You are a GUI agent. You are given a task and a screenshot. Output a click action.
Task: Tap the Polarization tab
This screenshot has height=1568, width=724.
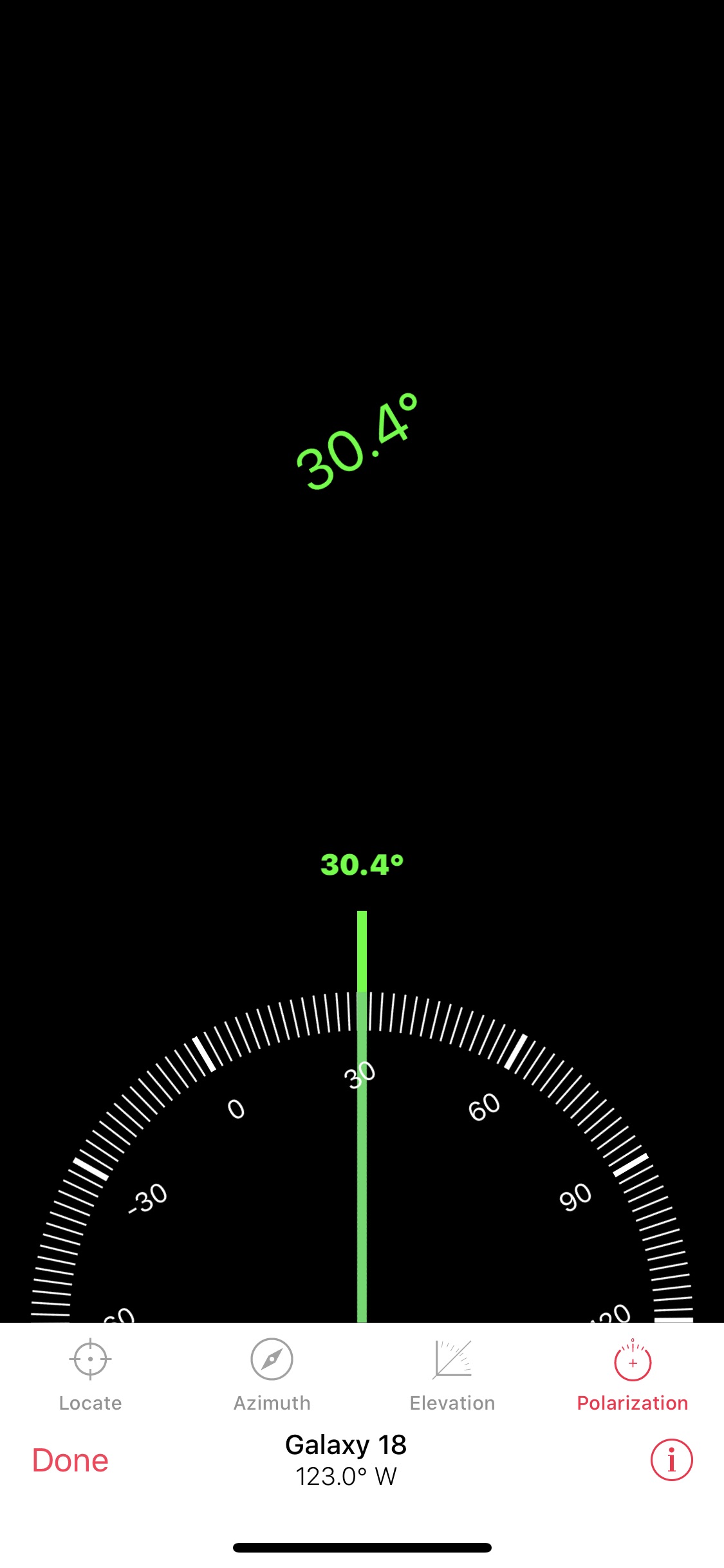[633, 1375]
